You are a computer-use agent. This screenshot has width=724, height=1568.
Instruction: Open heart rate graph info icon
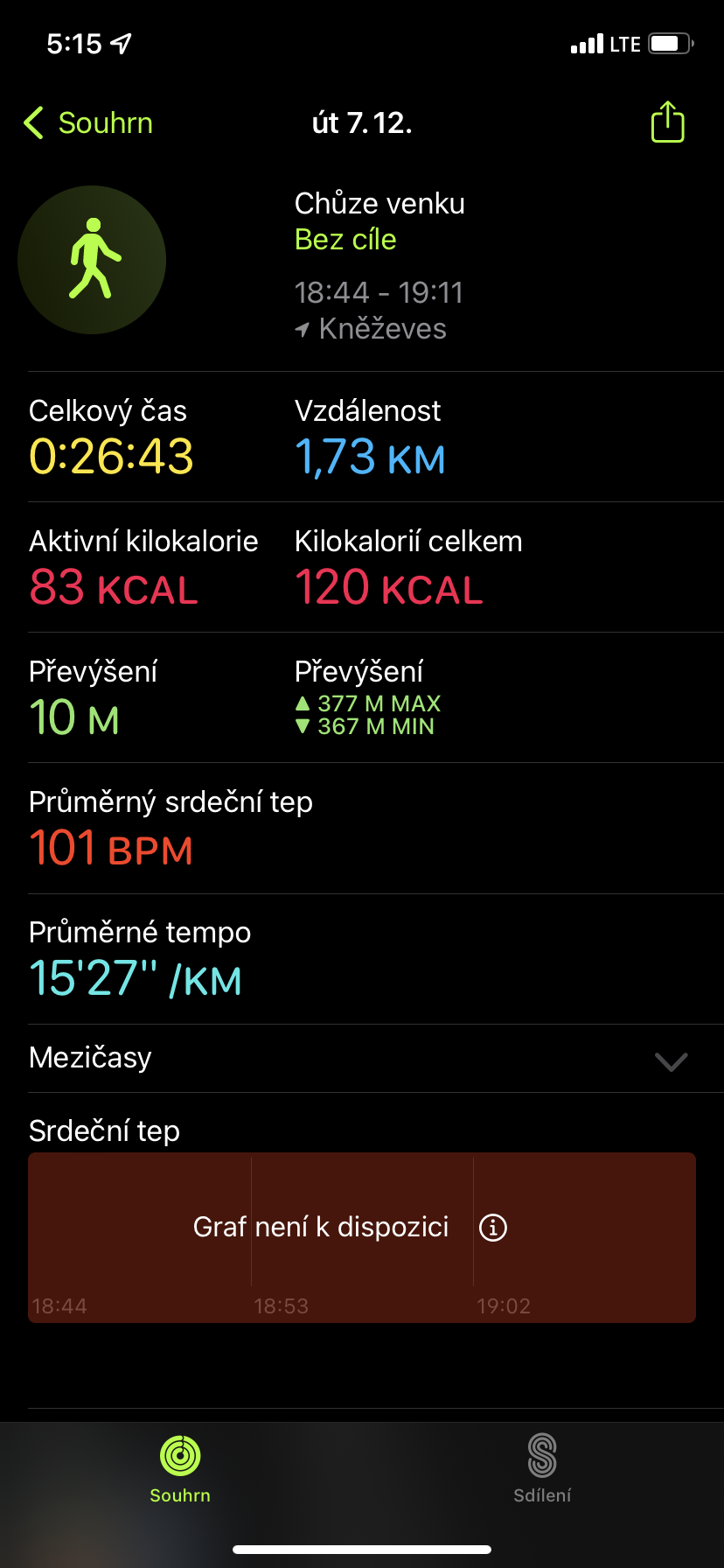coord(493,1228)
